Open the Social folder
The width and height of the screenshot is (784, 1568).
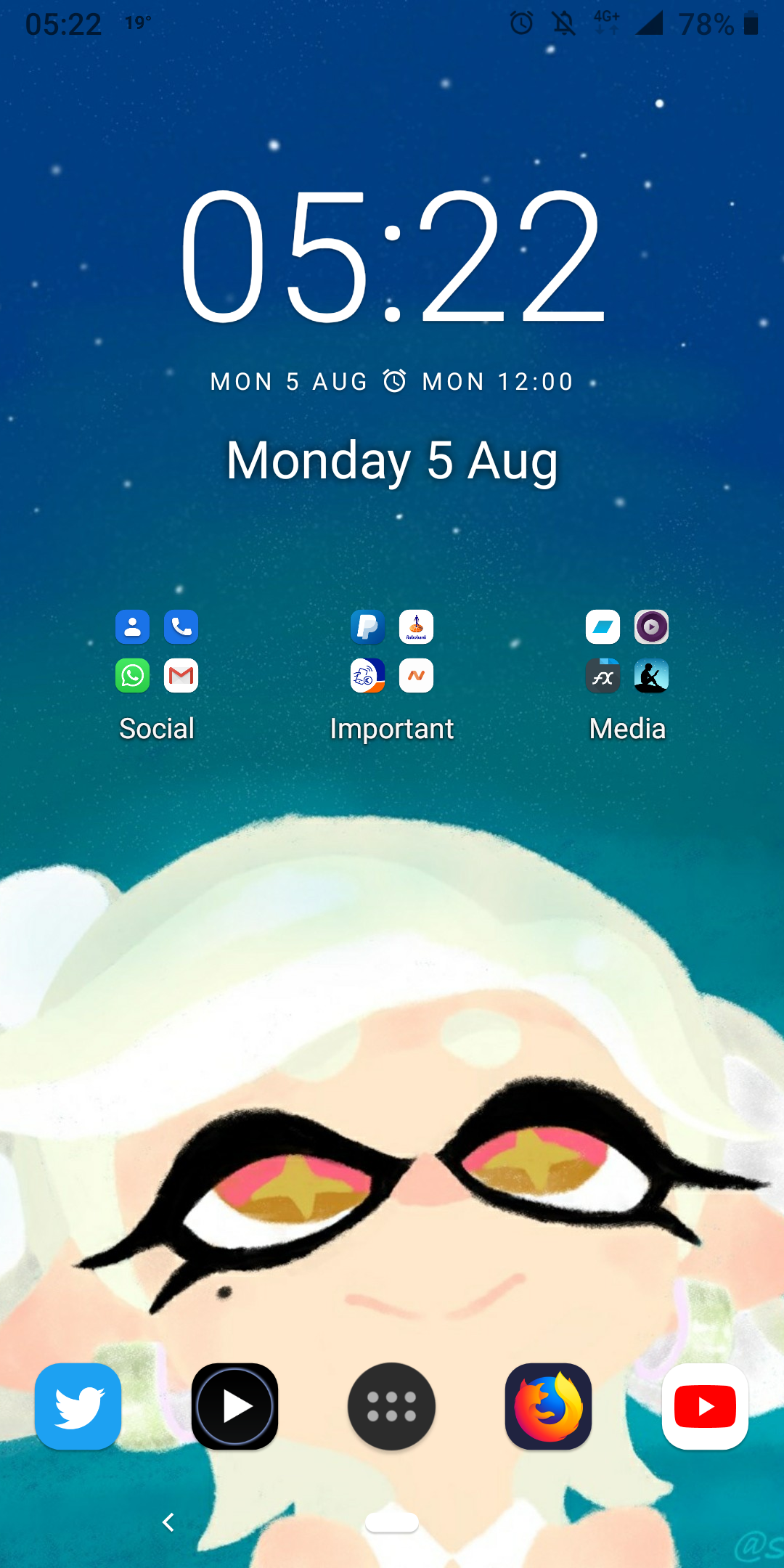click(x=157, y=652)
